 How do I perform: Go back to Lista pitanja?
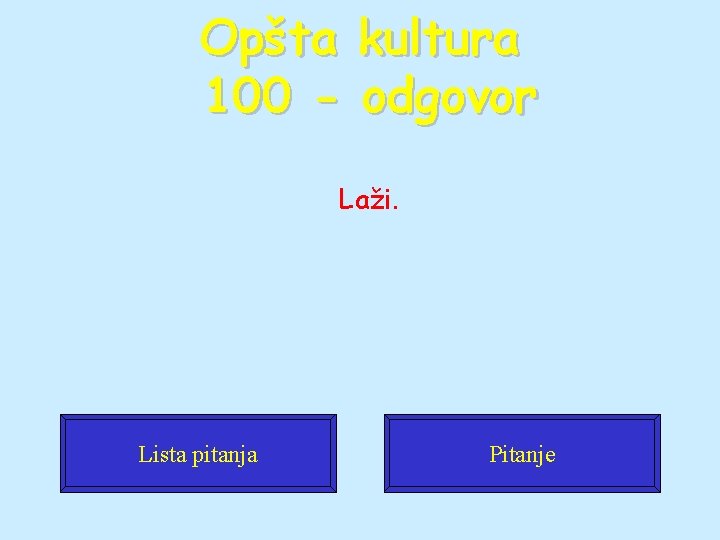198,454
